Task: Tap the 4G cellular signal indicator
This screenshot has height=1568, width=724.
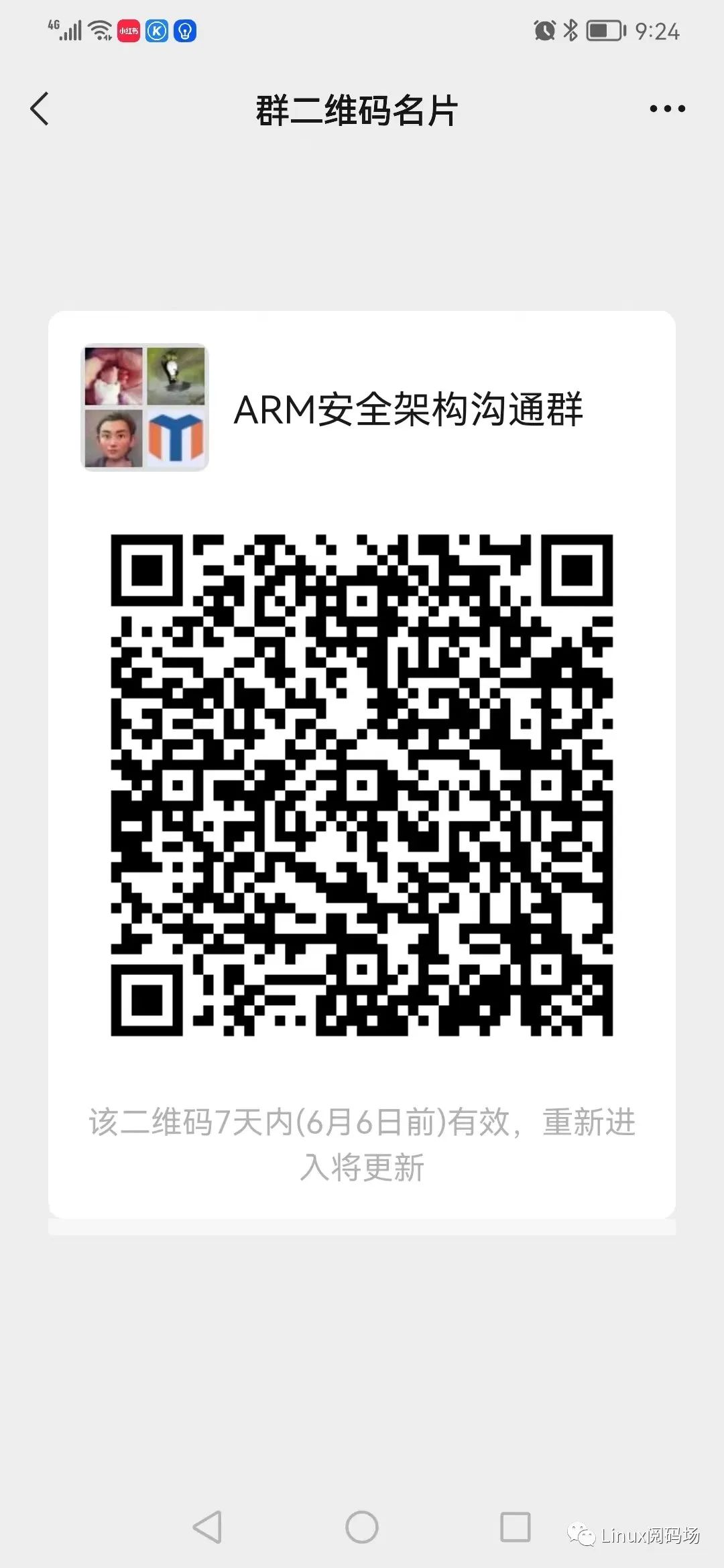Action: (x=64, y=30)
